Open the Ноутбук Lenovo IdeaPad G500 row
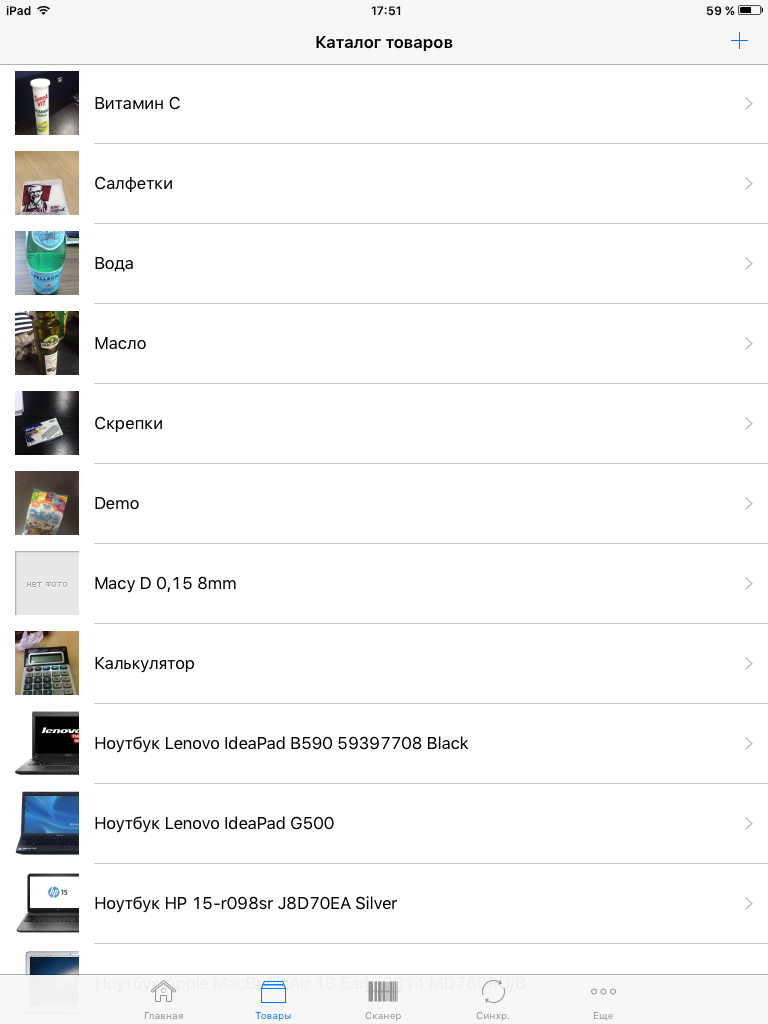Screen dimensions: 768x1024 [300, 823]
